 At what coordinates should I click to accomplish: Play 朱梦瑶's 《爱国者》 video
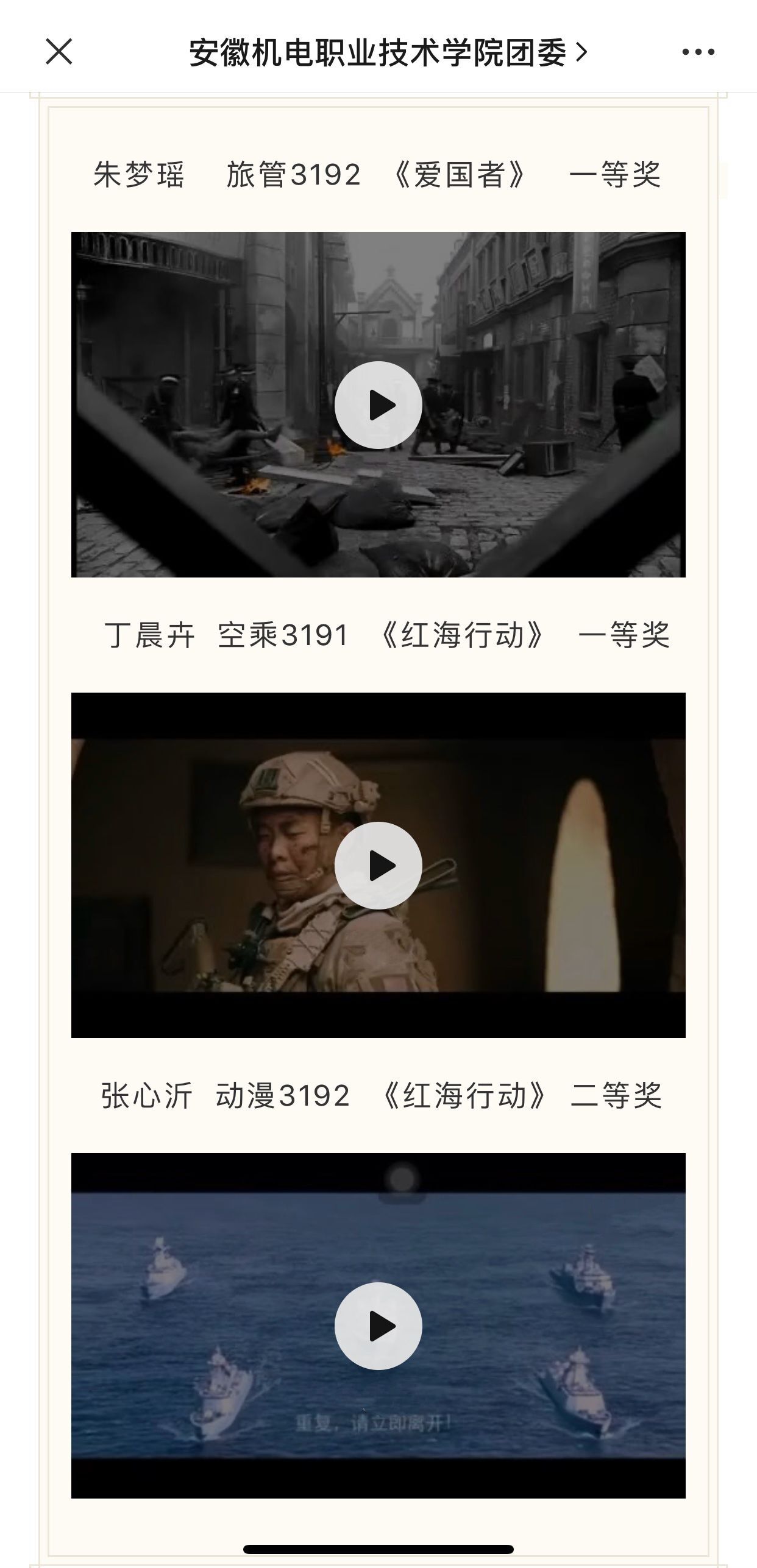click(378, 405)
